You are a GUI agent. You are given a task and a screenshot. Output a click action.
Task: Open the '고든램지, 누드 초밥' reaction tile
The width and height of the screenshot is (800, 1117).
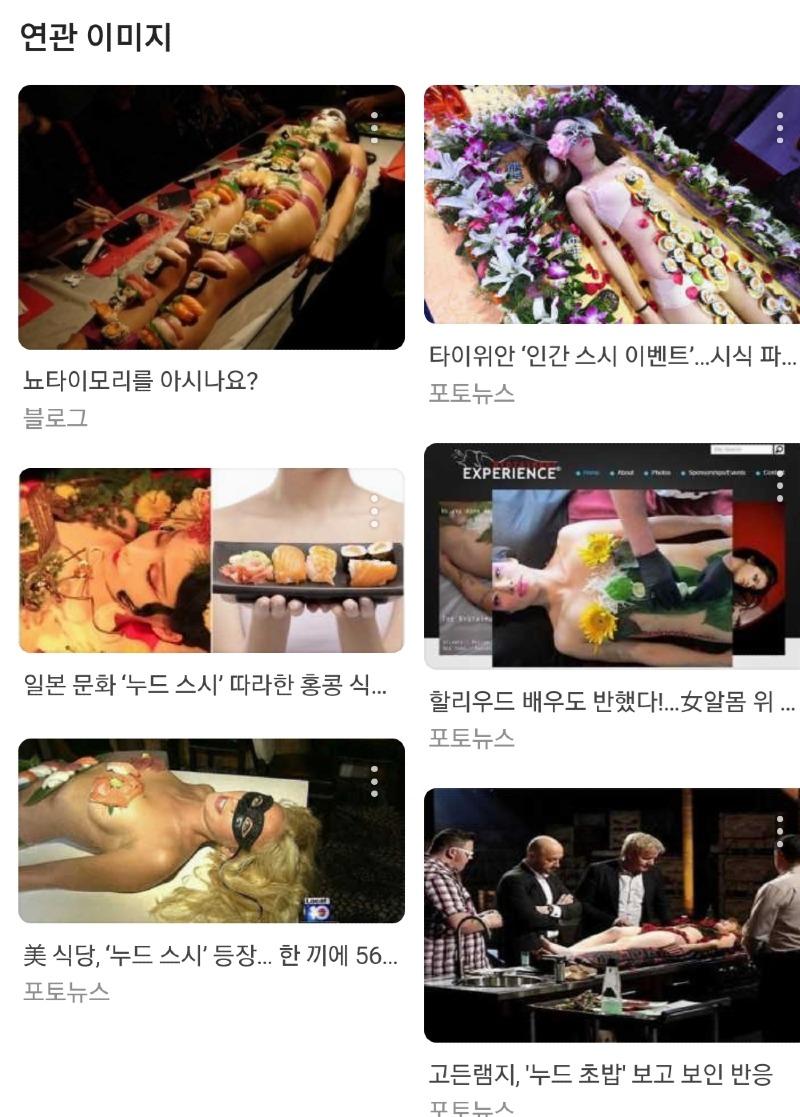(611, 915)
